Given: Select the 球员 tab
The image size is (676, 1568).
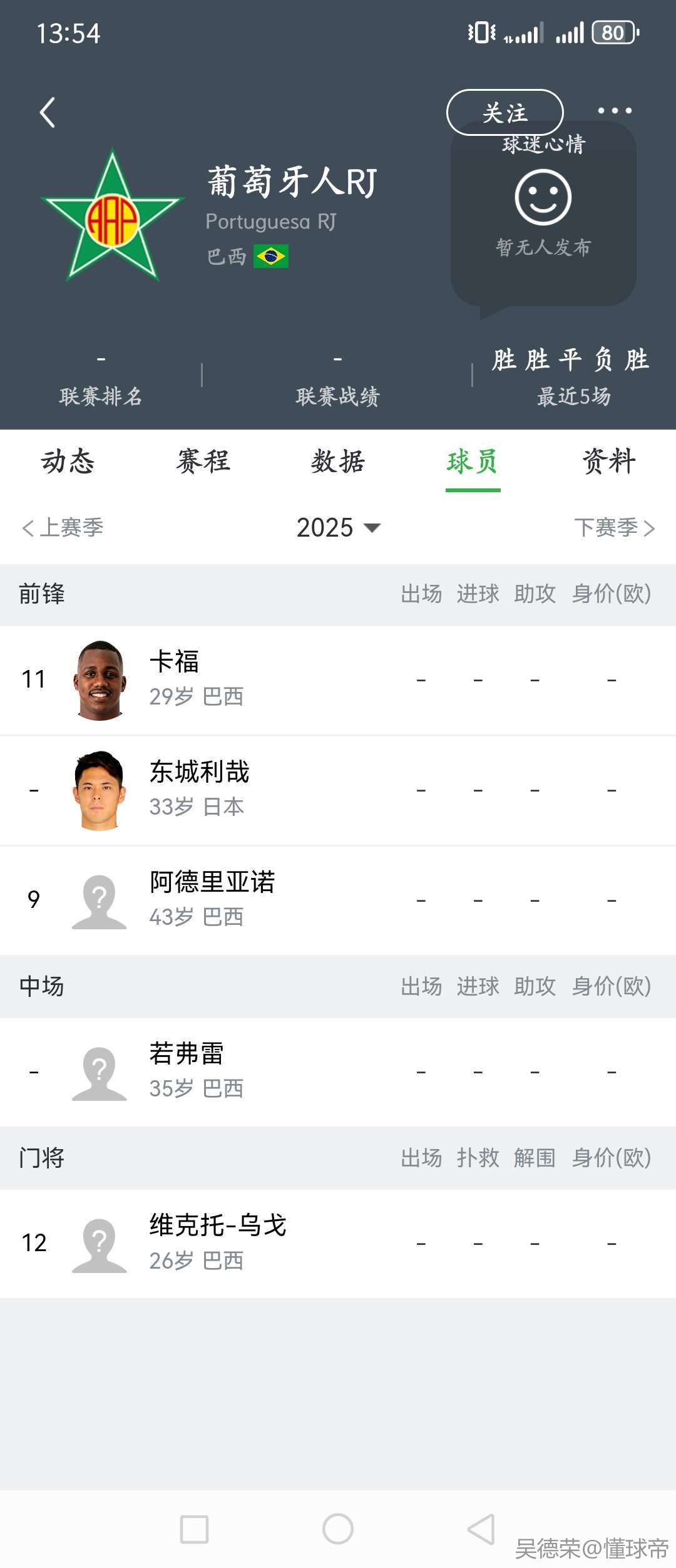Looking at the screenshot, I should point(473,462).
